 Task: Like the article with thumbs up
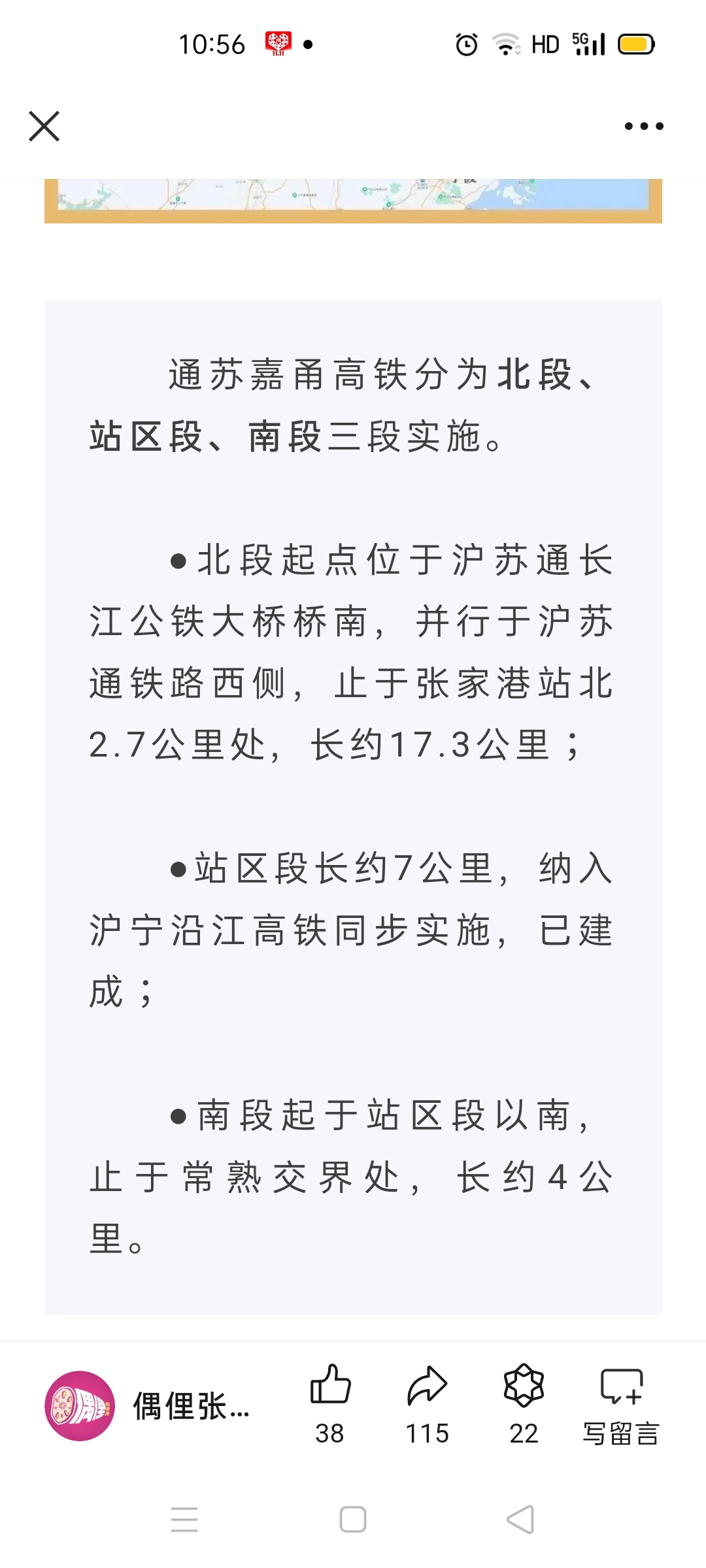[x=330, y=1405]
